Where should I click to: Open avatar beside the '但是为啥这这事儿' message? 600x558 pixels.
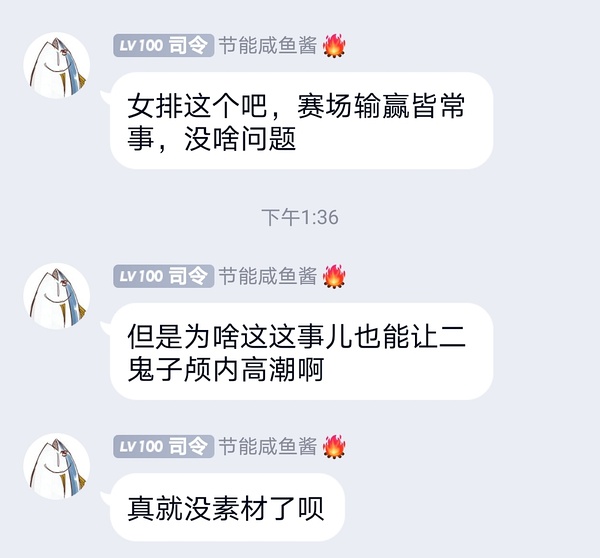(x=57, y=295)
